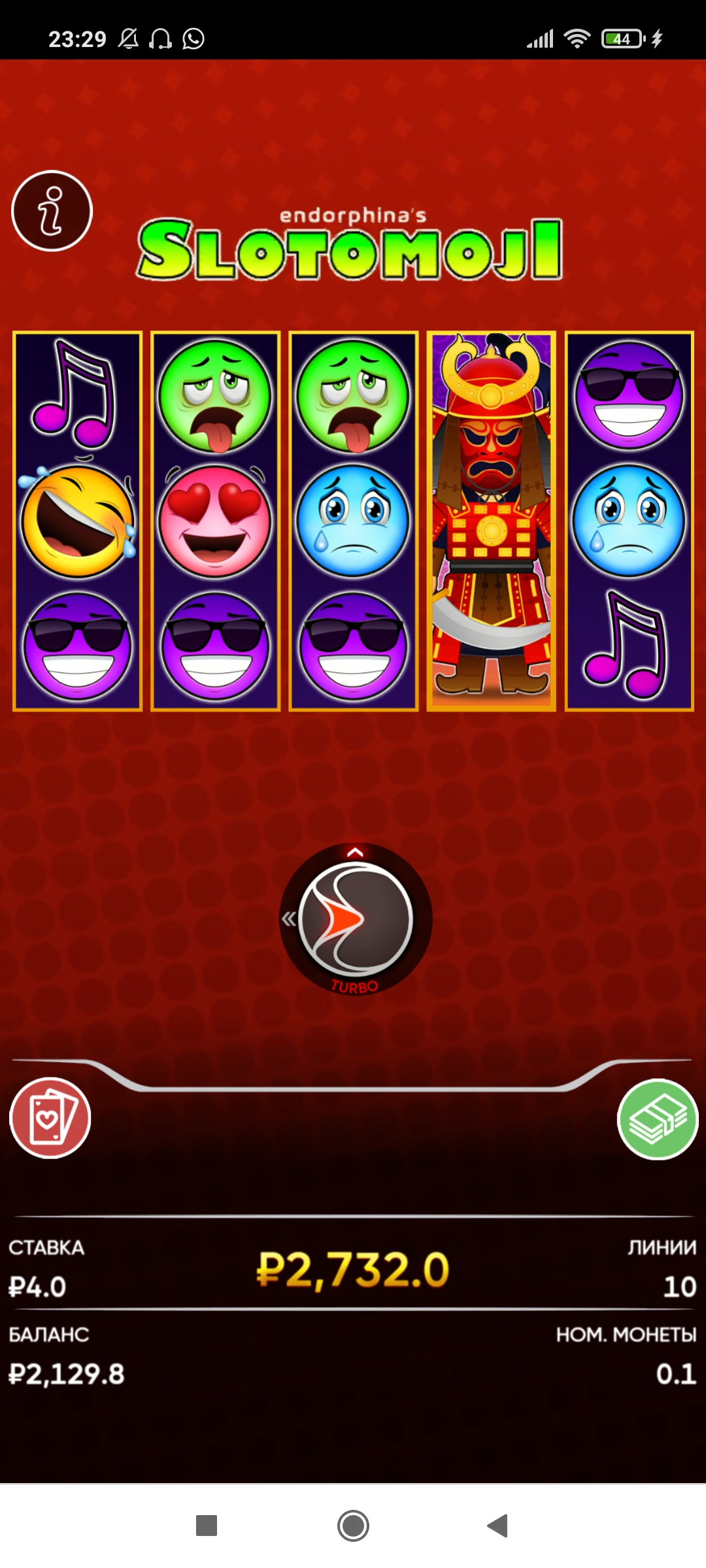Expand the arrow above the spin button
706x1568 pixels.
(355, 852)
